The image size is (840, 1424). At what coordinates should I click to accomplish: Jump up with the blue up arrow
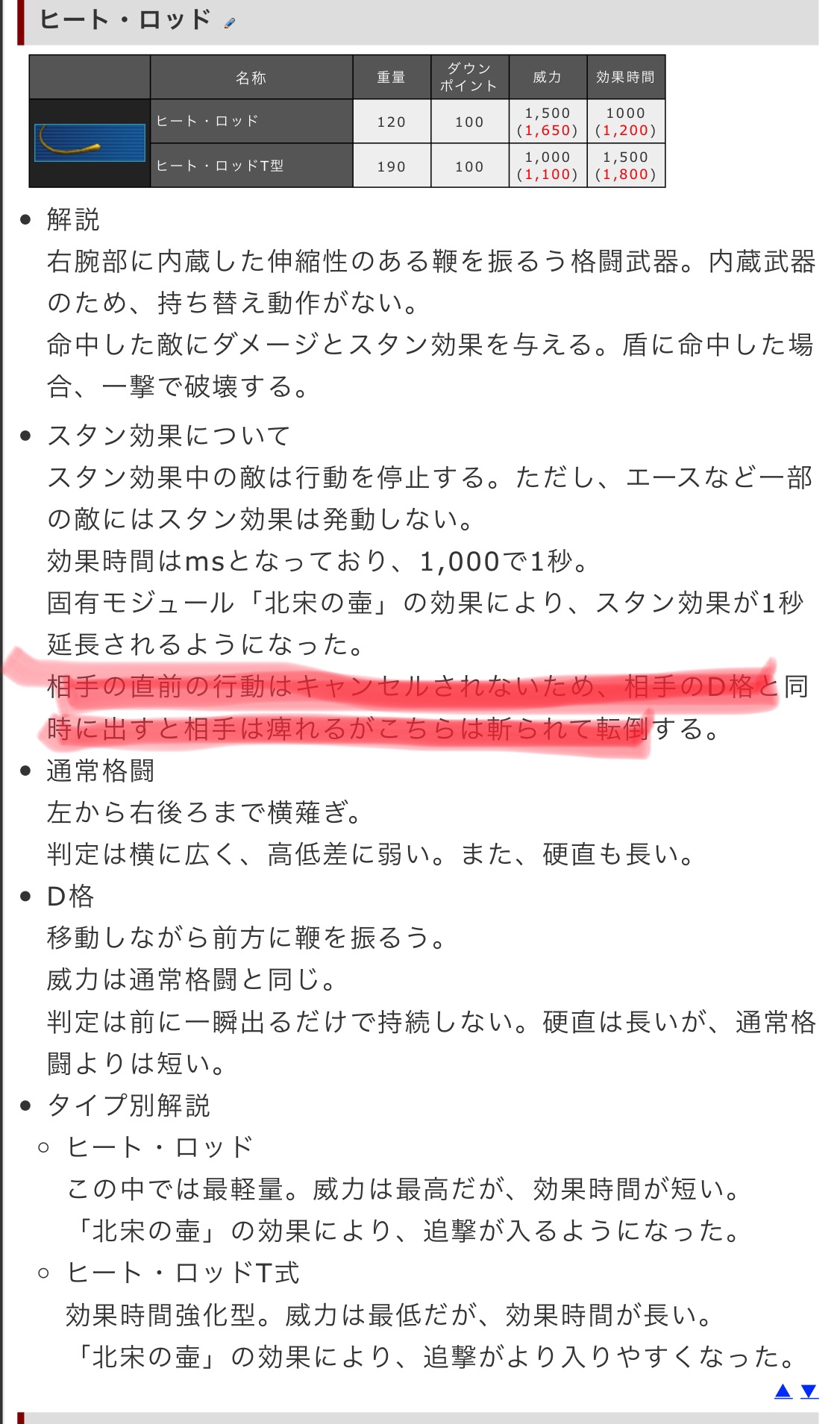pyautogui.click(x=783, y=1390)
